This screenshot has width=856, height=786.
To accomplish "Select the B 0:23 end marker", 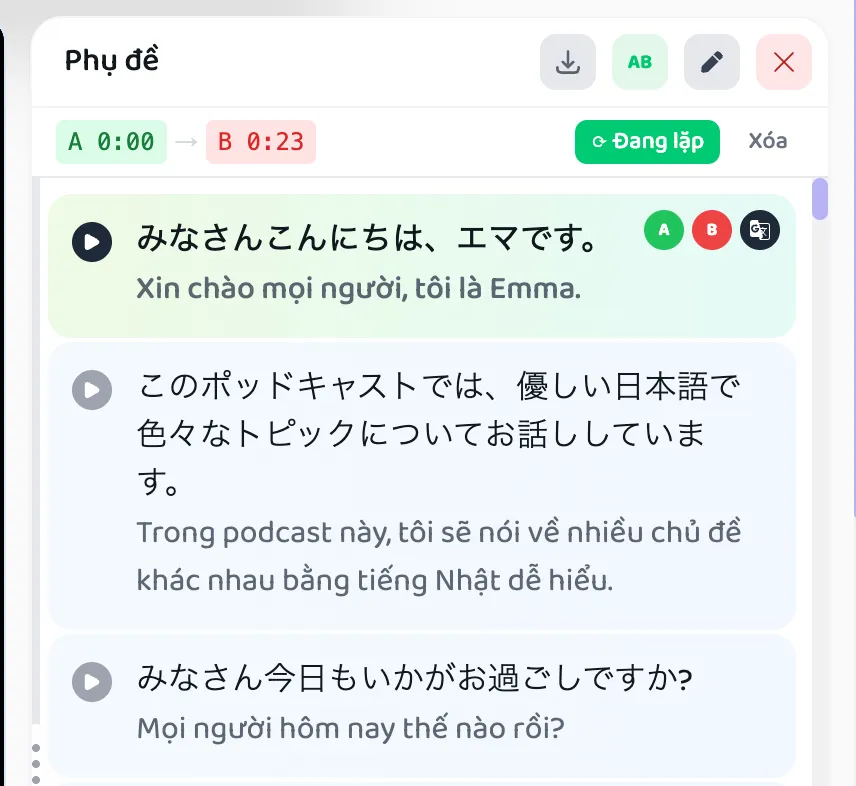I will coord(261,142).
